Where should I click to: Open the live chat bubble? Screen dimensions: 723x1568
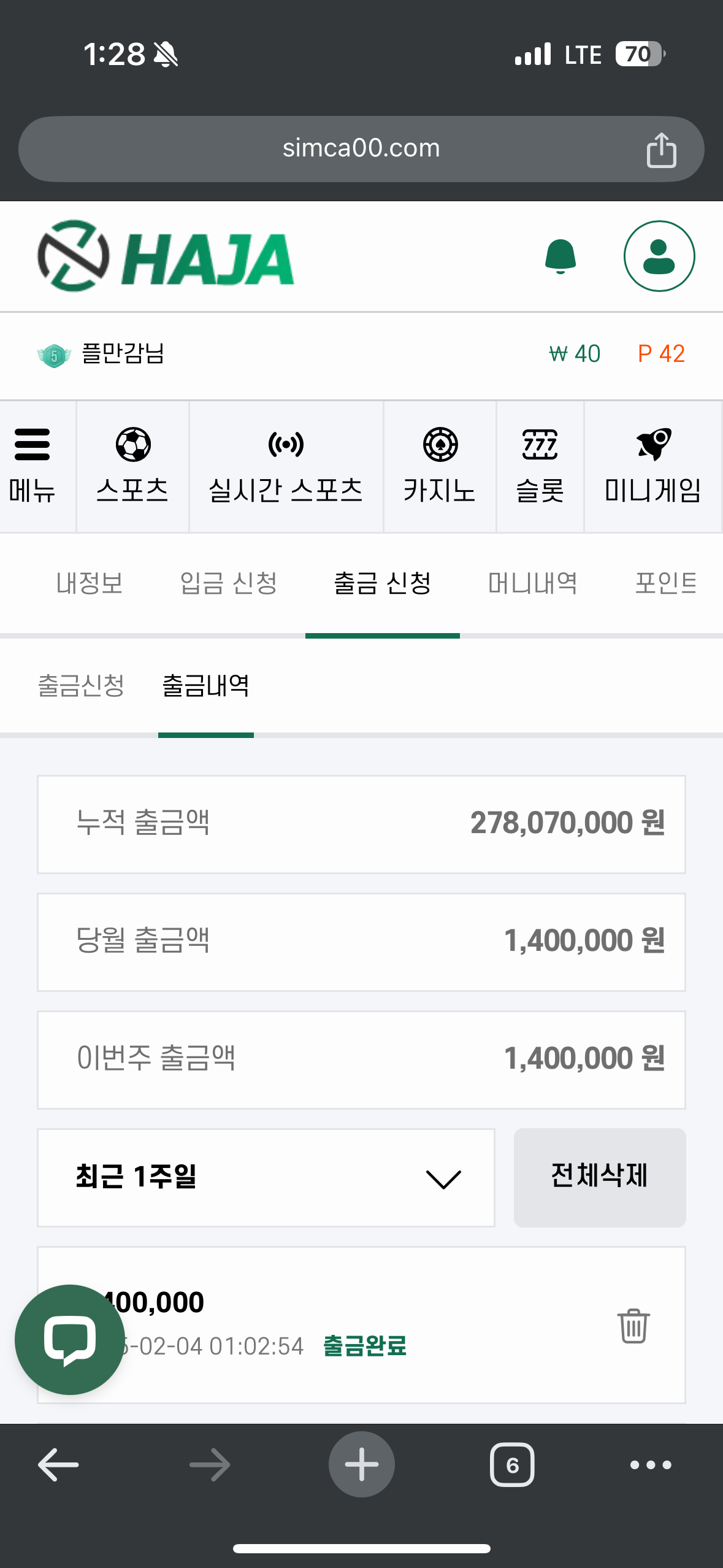coord(70,1340)
